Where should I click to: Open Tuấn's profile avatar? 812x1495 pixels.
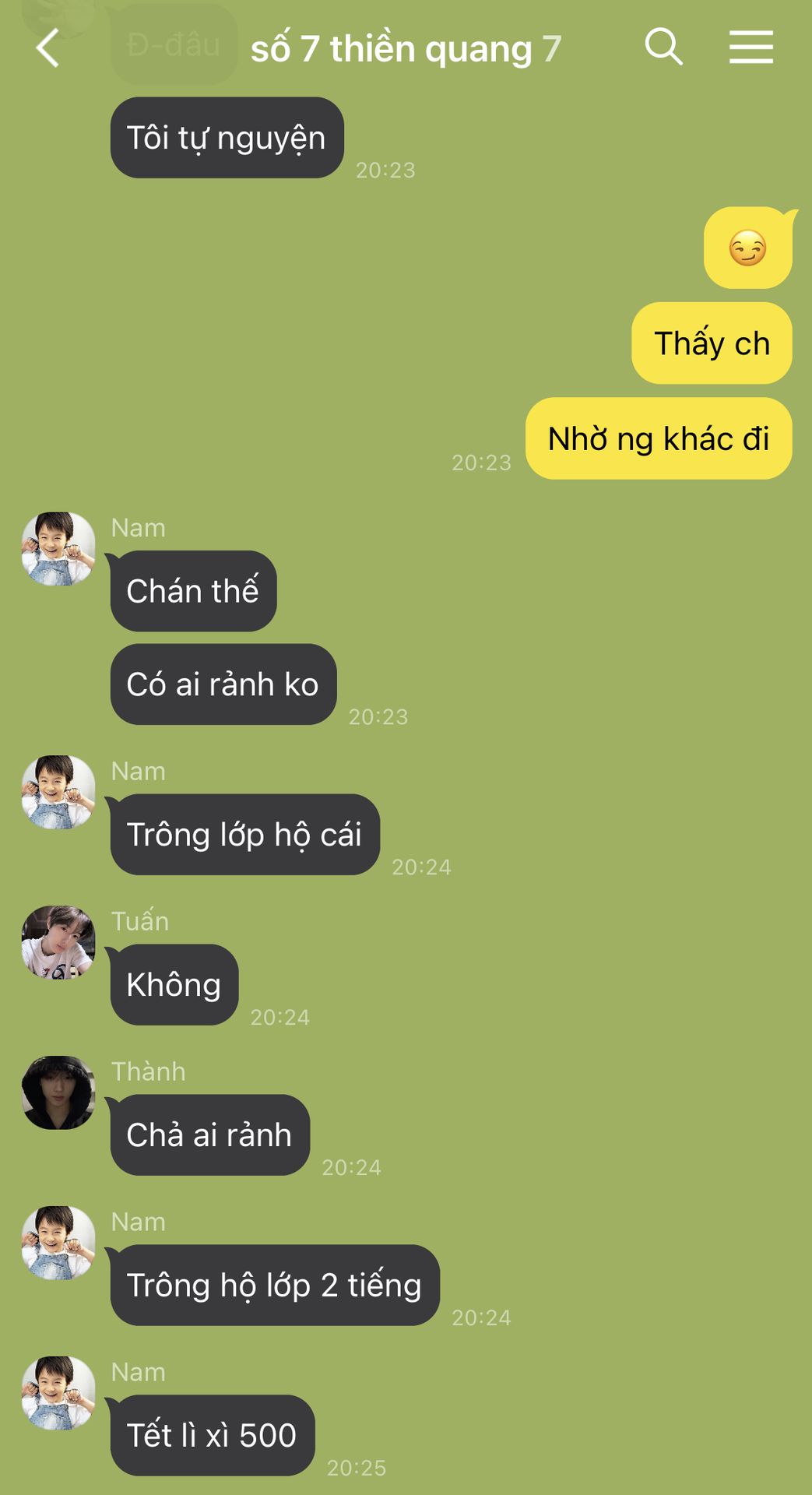coord(58,942)
